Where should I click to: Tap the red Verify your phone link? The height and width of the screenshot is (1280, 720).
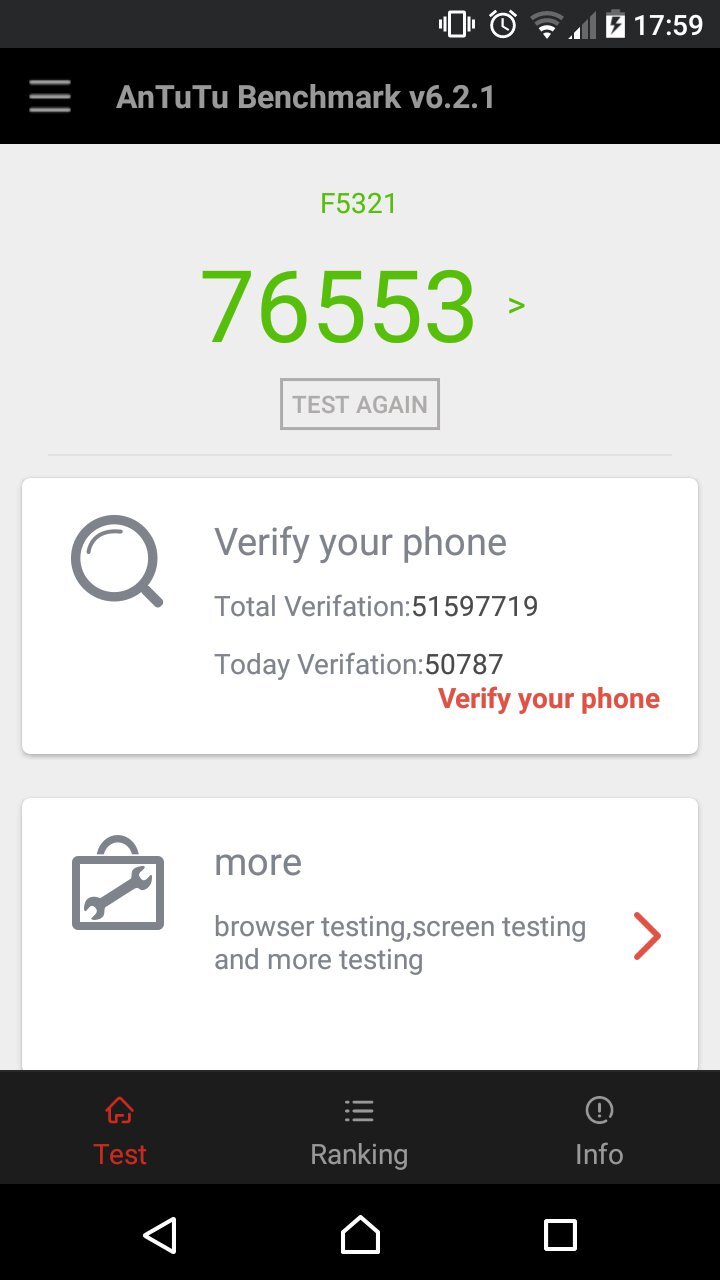pyautogui.click(x=548, y=699)
